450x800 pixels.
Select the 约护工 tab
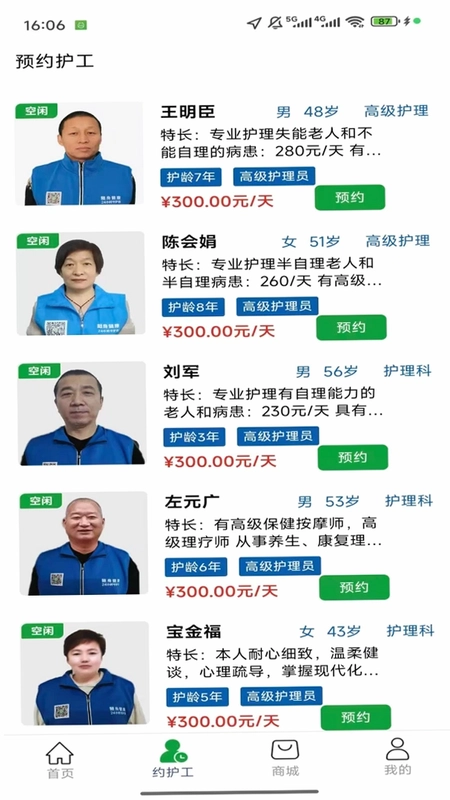(173, 759)
